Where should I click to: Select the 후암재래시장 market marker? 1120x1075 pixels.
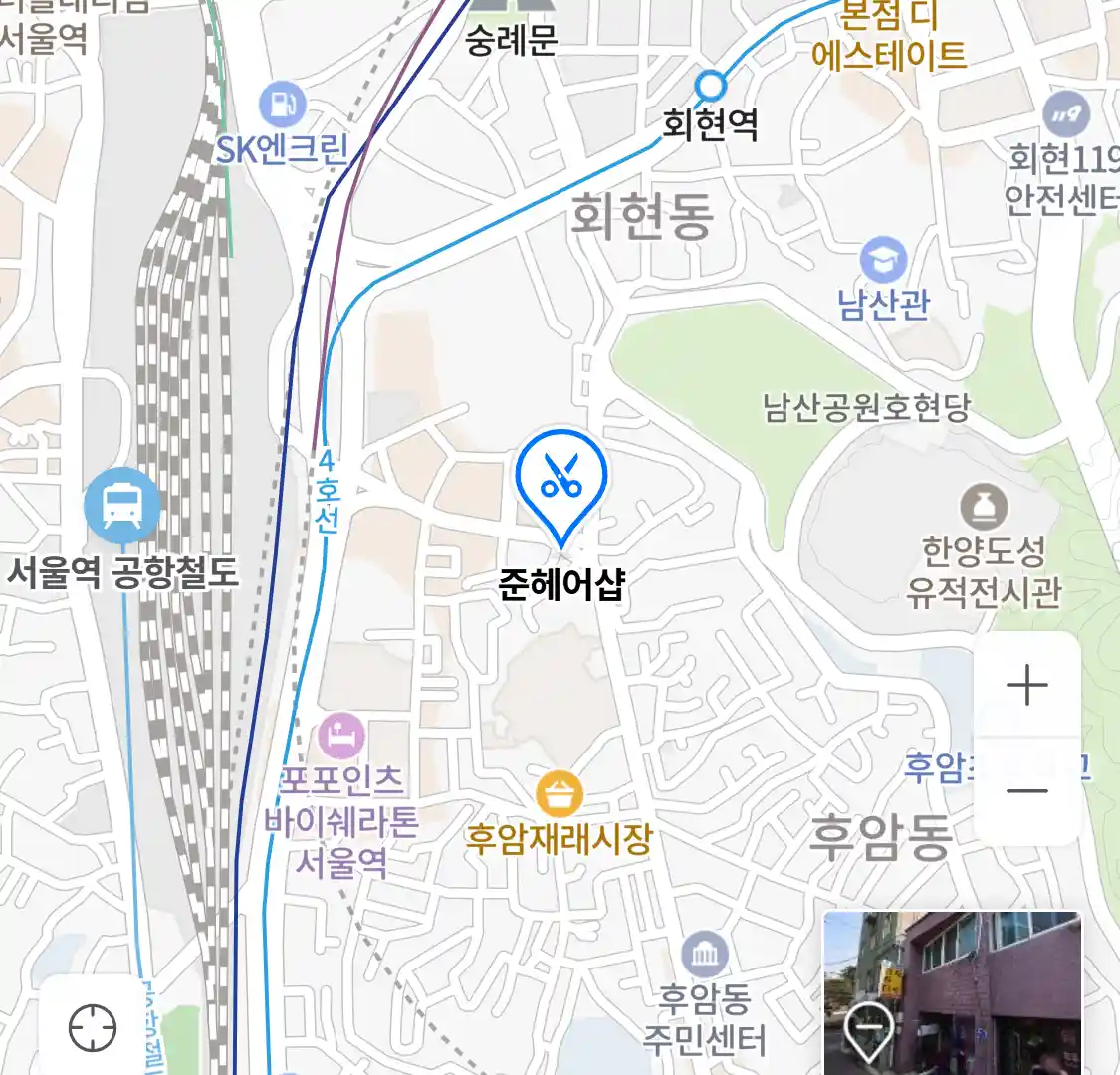(x=560, y=794)
